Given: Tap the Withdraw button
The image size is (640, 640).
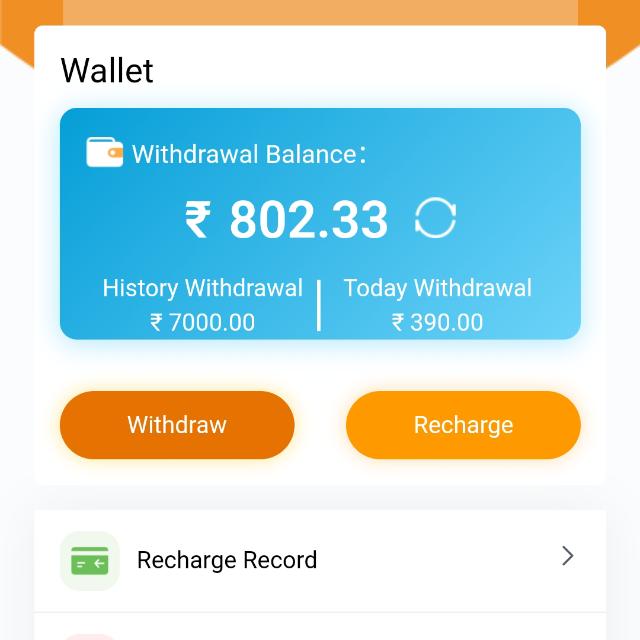Looking at the screenshot, I should [x=177, y=425].
